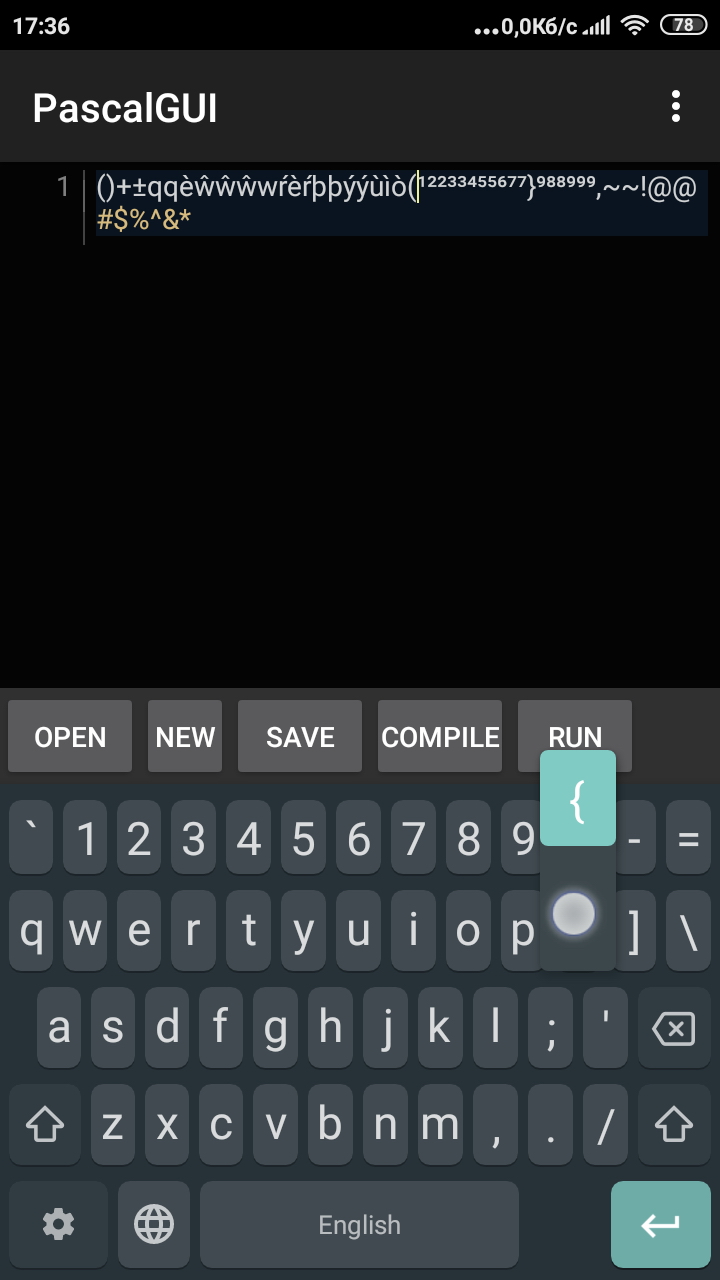Screen dimensions: 720x1280
Task: Tap the English space bar
Action: pos(359,1224)
